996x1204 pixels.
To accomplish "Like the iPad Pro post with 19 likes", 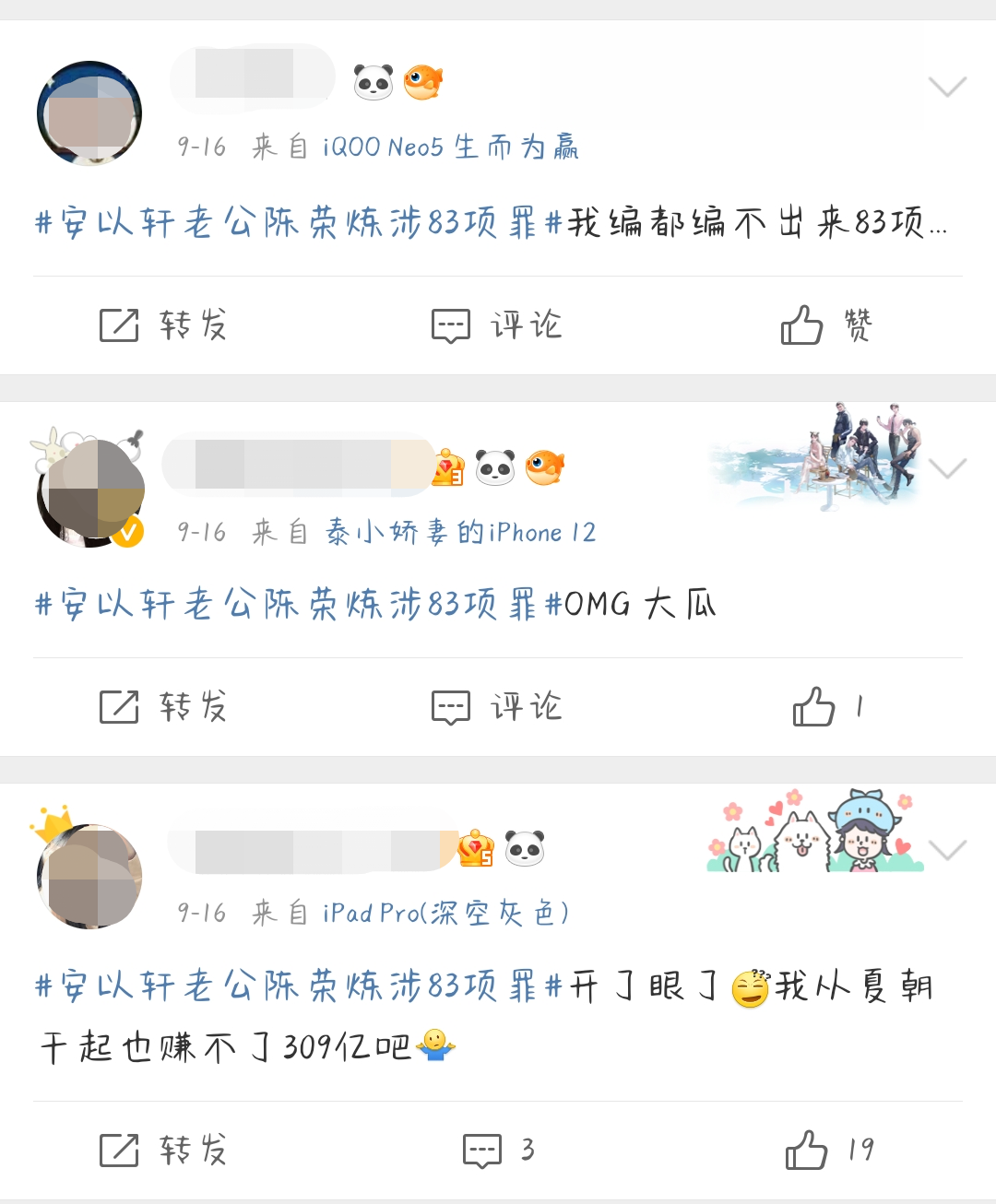I will point(829,1151).
